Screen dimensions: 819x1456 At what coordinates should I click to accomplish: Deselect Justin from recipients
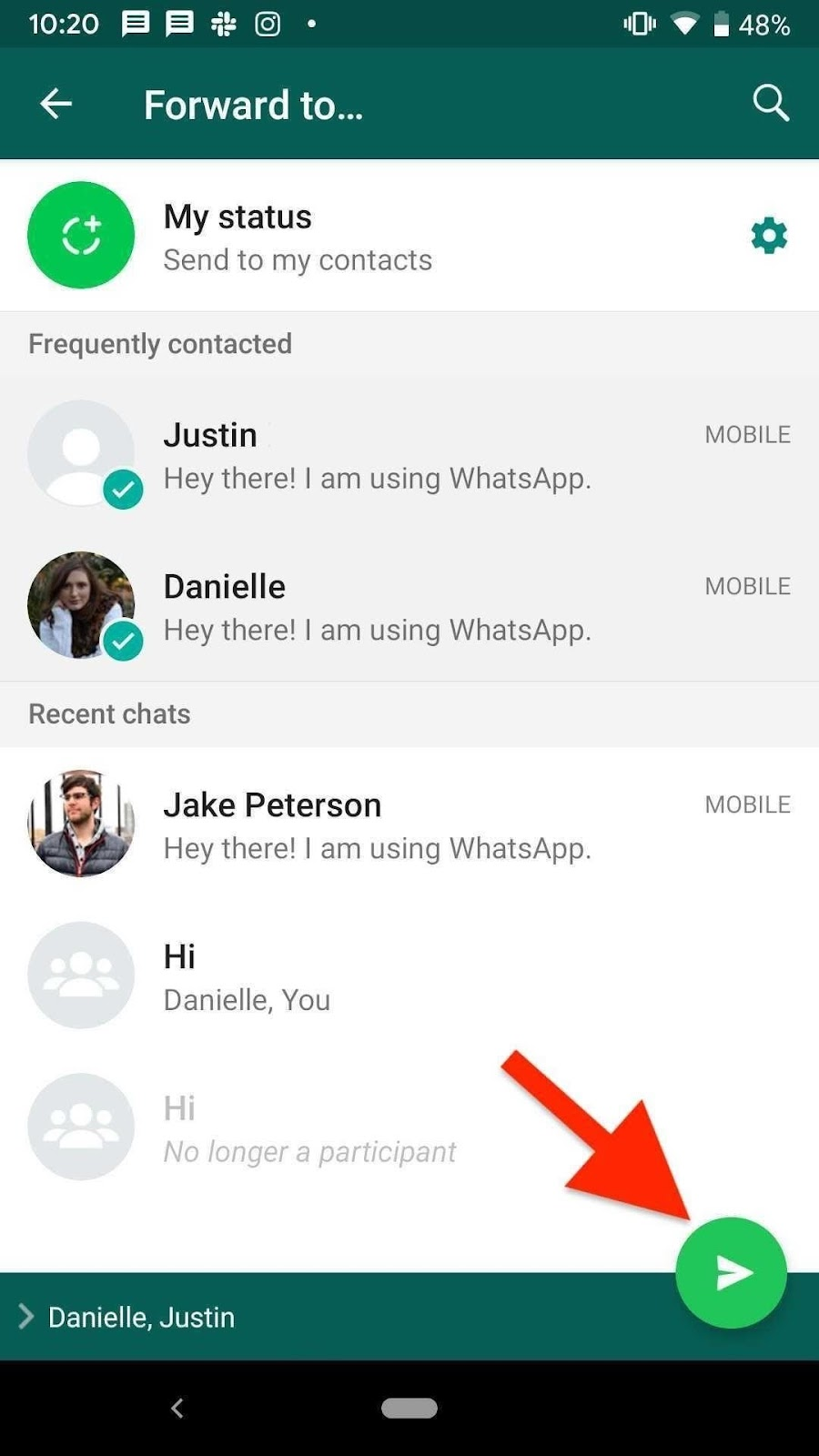[x=409, y=454]
